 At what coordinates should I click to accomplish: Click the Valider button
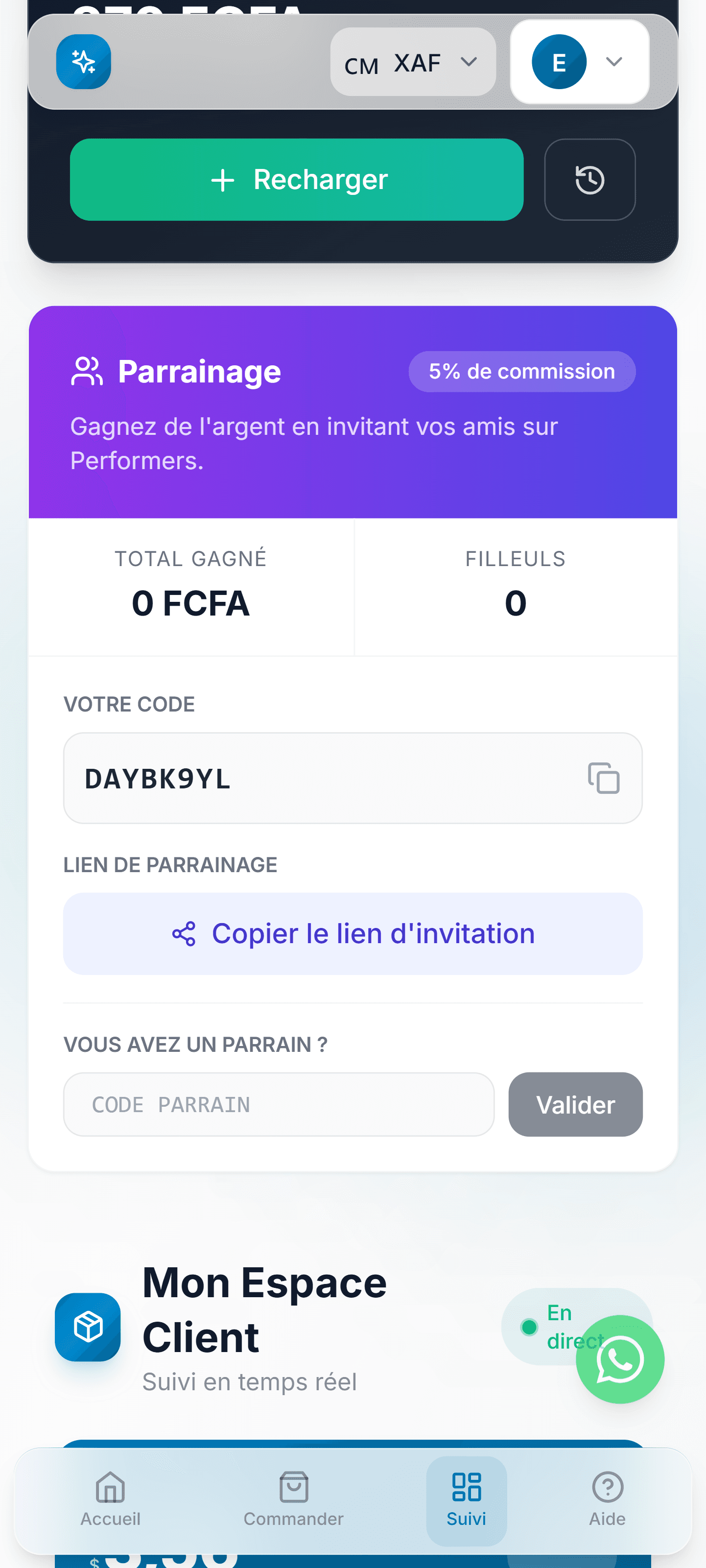[575, 1104]
